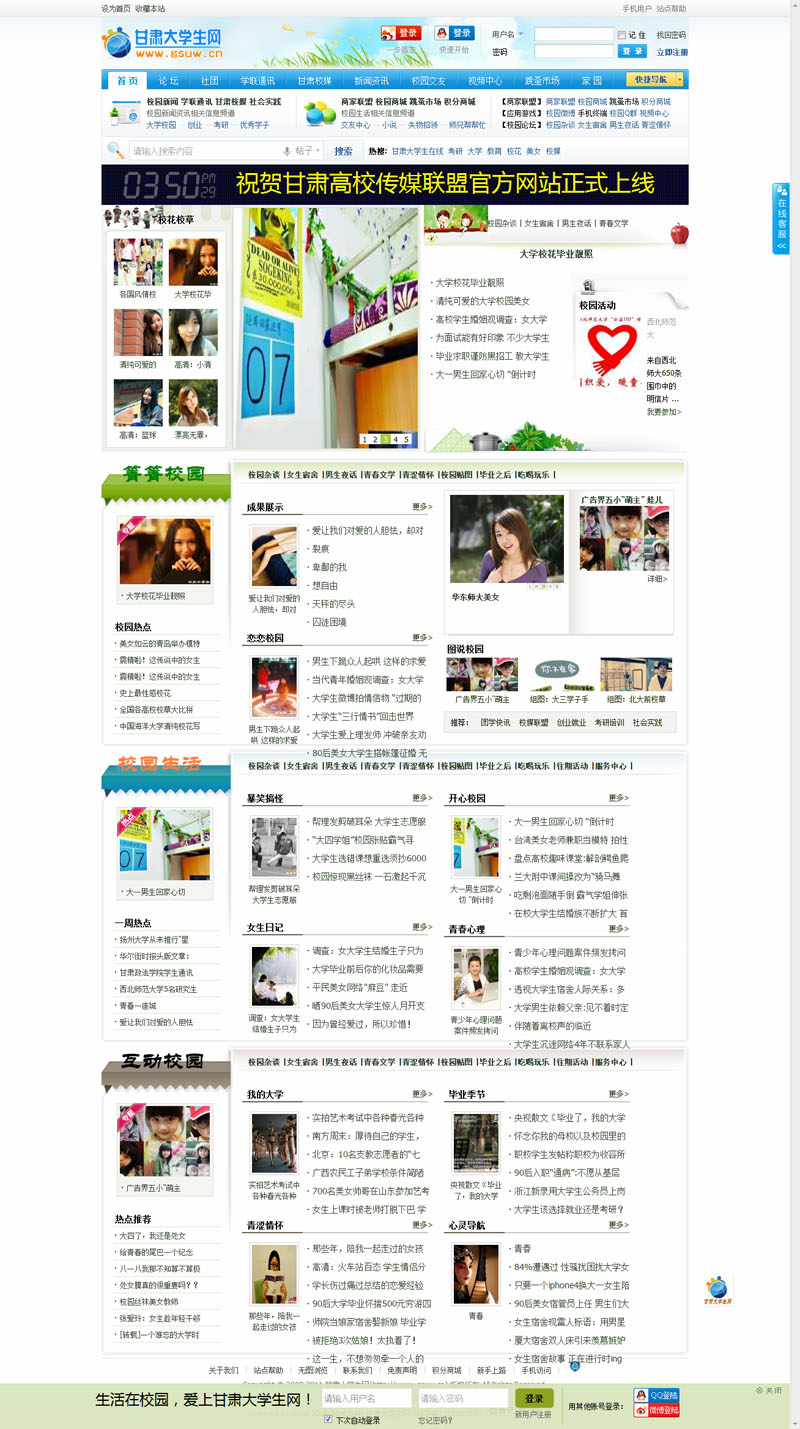Go to the 视频中心 tab

point(485,81)
